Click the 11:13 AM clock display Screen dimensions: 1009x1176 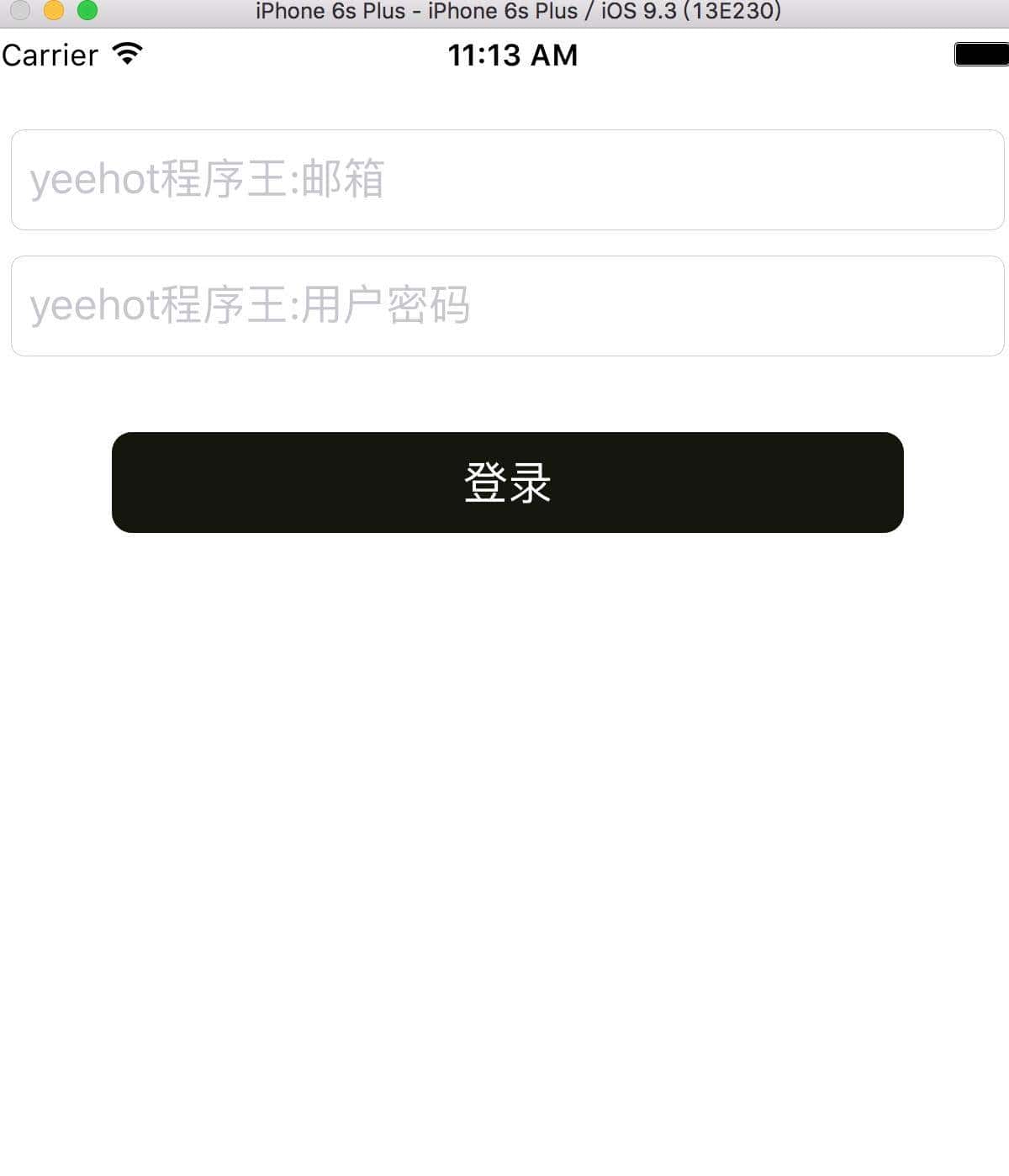pyautogui.click(x=513, y=55)
